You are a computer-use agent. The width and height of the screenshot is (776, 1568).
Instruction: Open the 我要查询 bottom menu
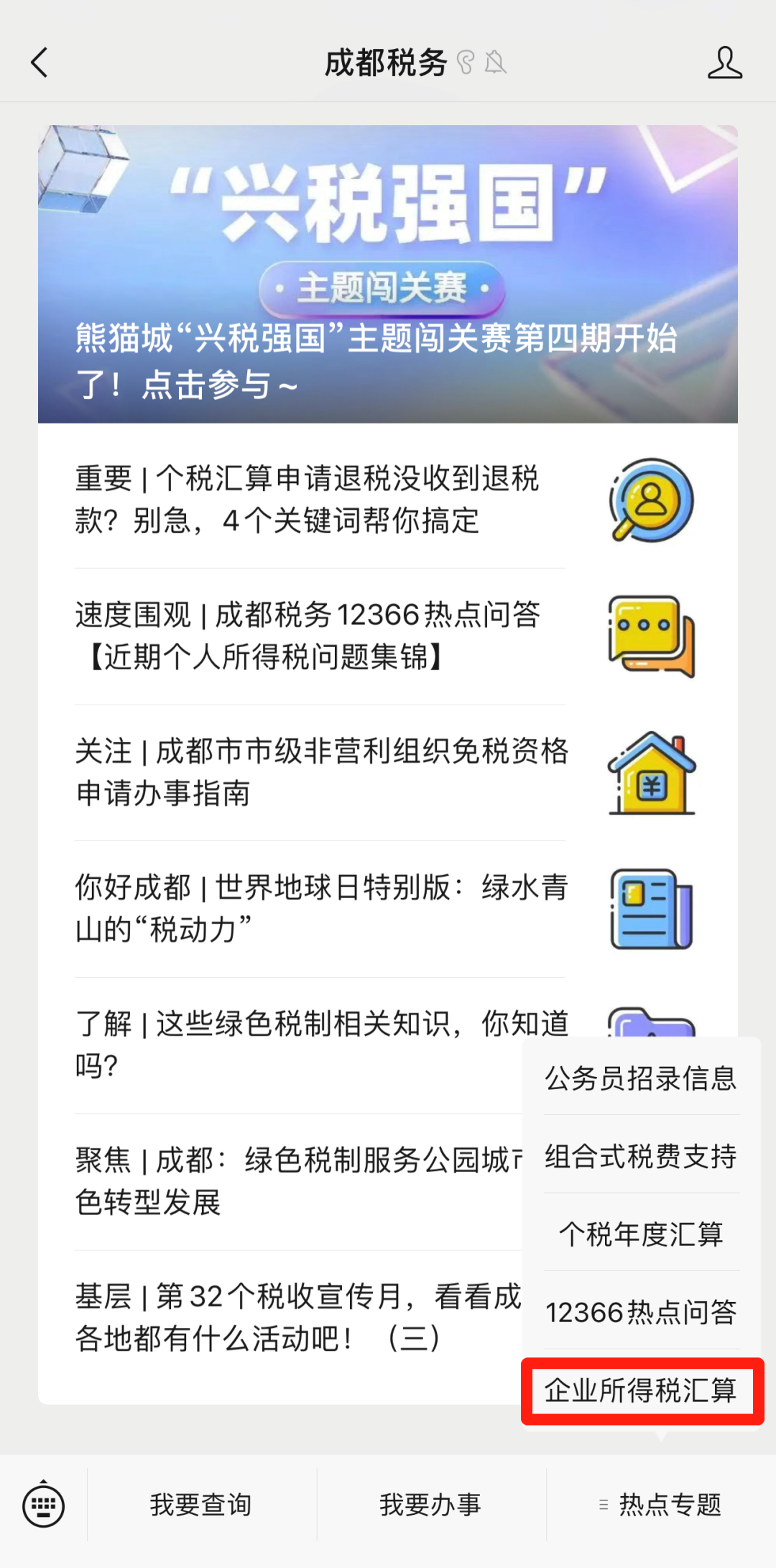tap(201, 1505)
